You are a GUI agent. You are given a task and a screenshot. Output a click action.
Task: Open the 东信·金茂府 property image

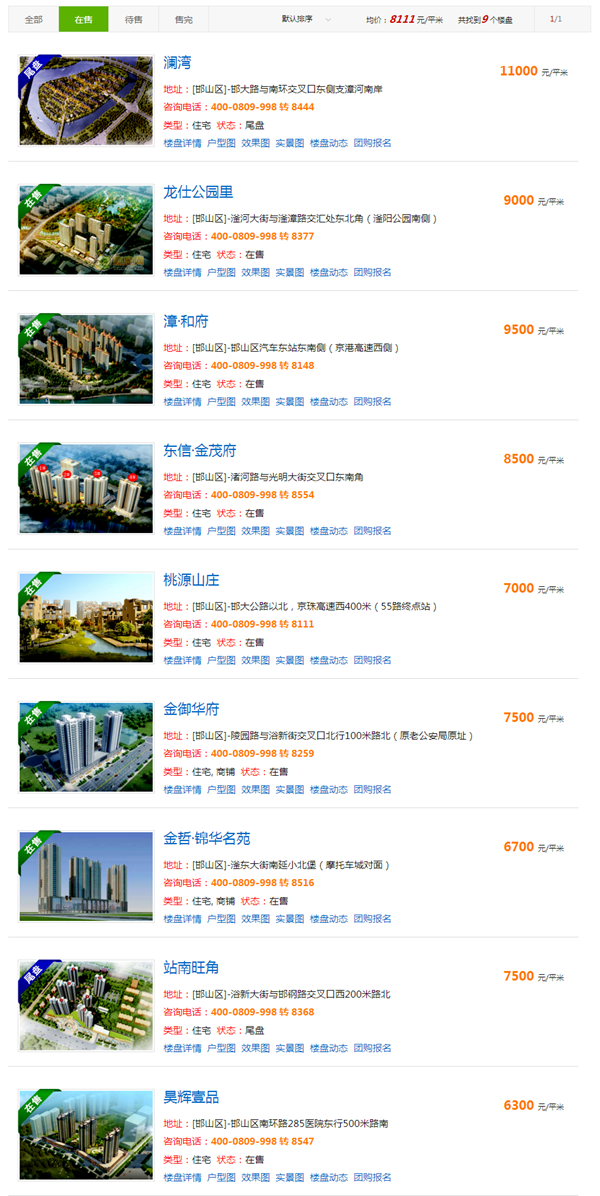(x=86, y=489)
